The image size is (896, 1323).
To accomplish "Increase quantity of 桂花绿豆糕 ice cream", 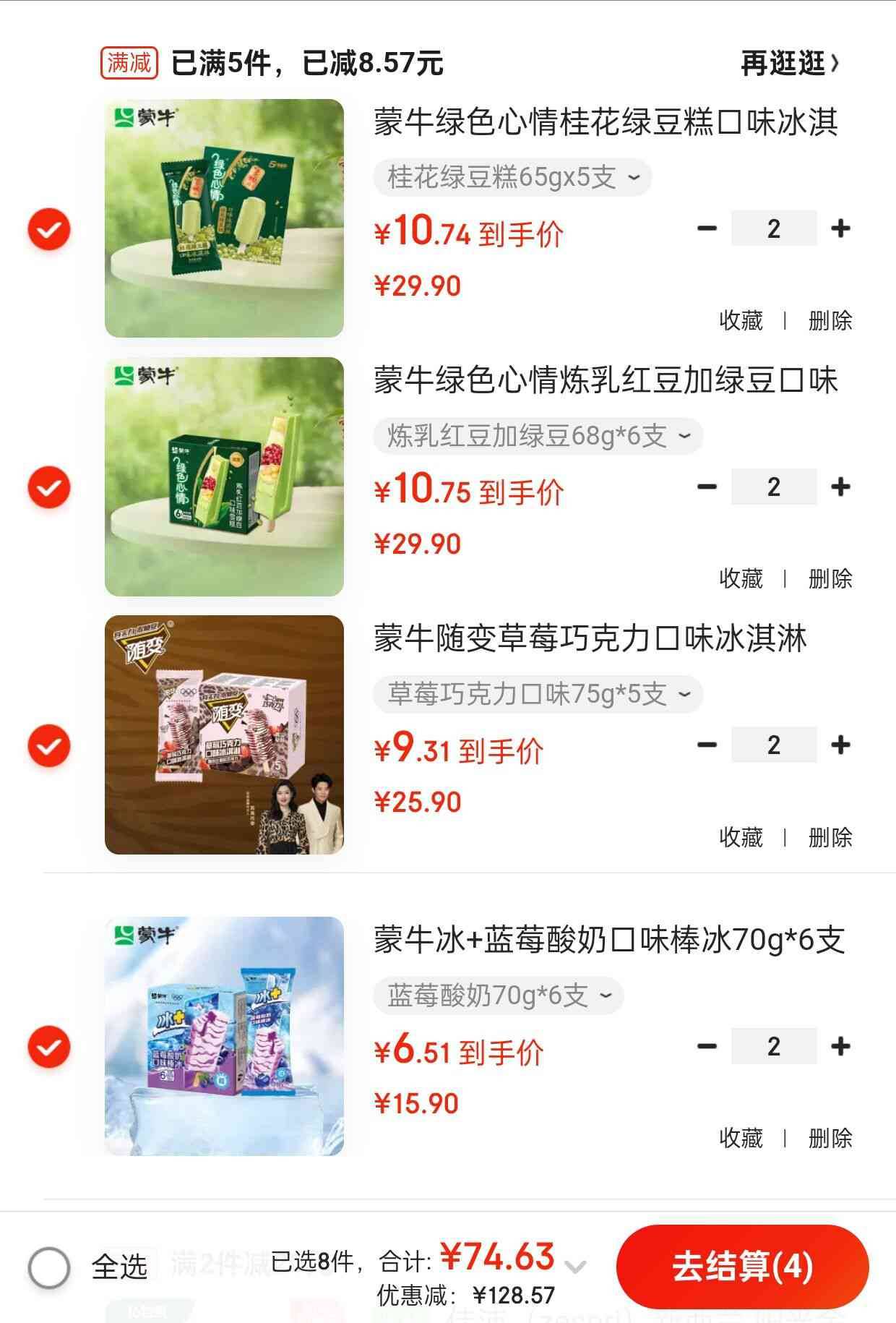I will pos(840,228).
